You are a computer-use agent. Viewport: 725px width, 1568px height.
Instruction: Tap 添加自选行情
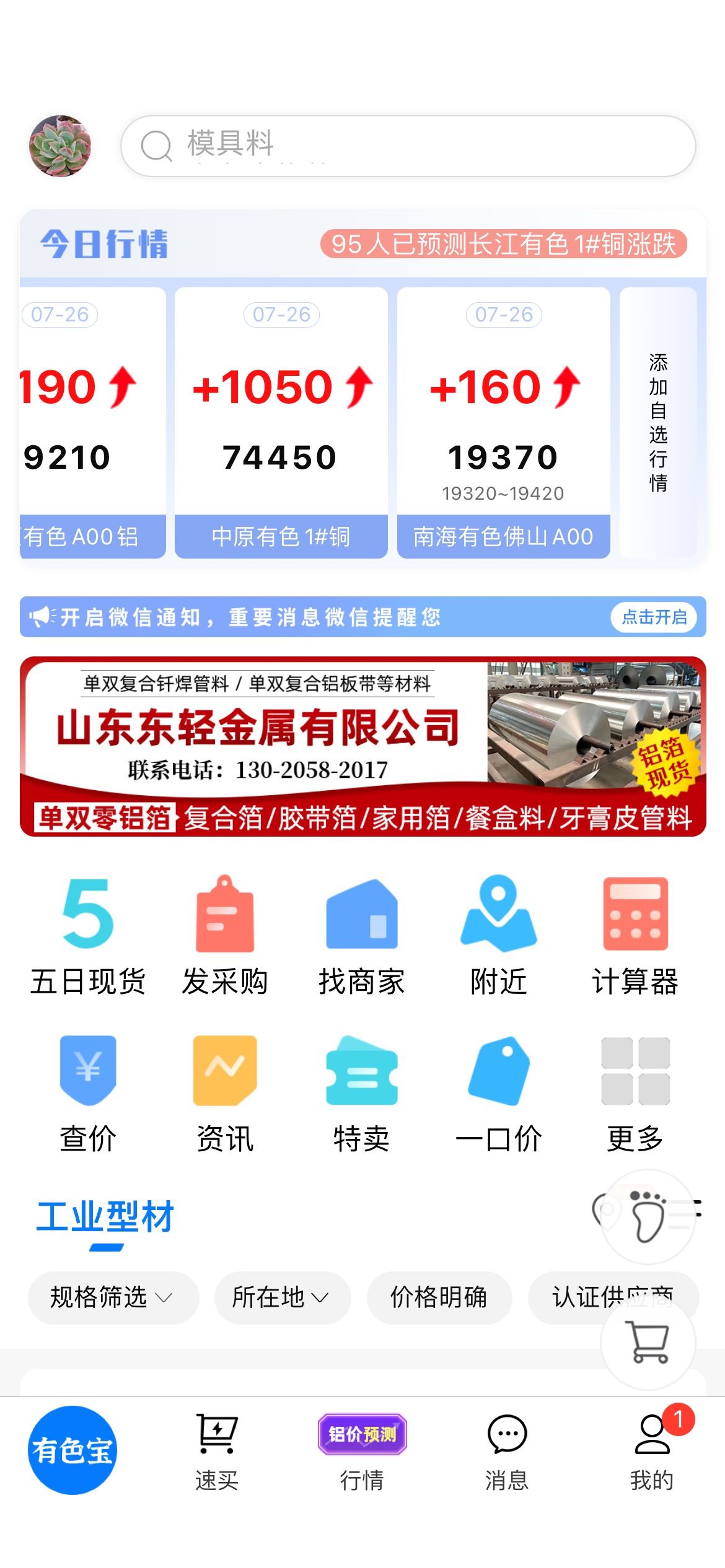pyautogui.click(x=658, y=423)
